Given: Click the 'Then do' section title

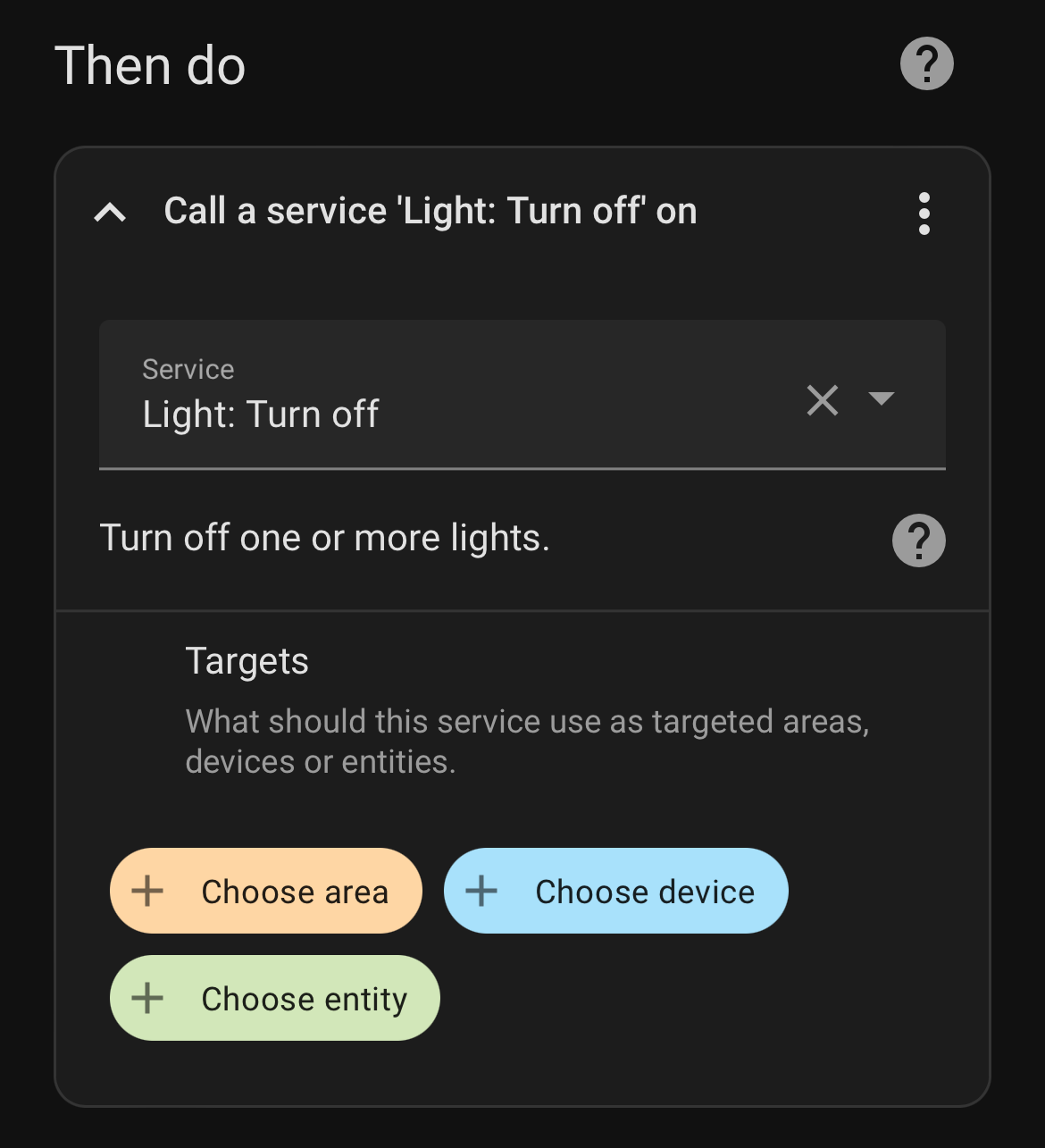Looking at the screenshot, I should click(150, 63).
